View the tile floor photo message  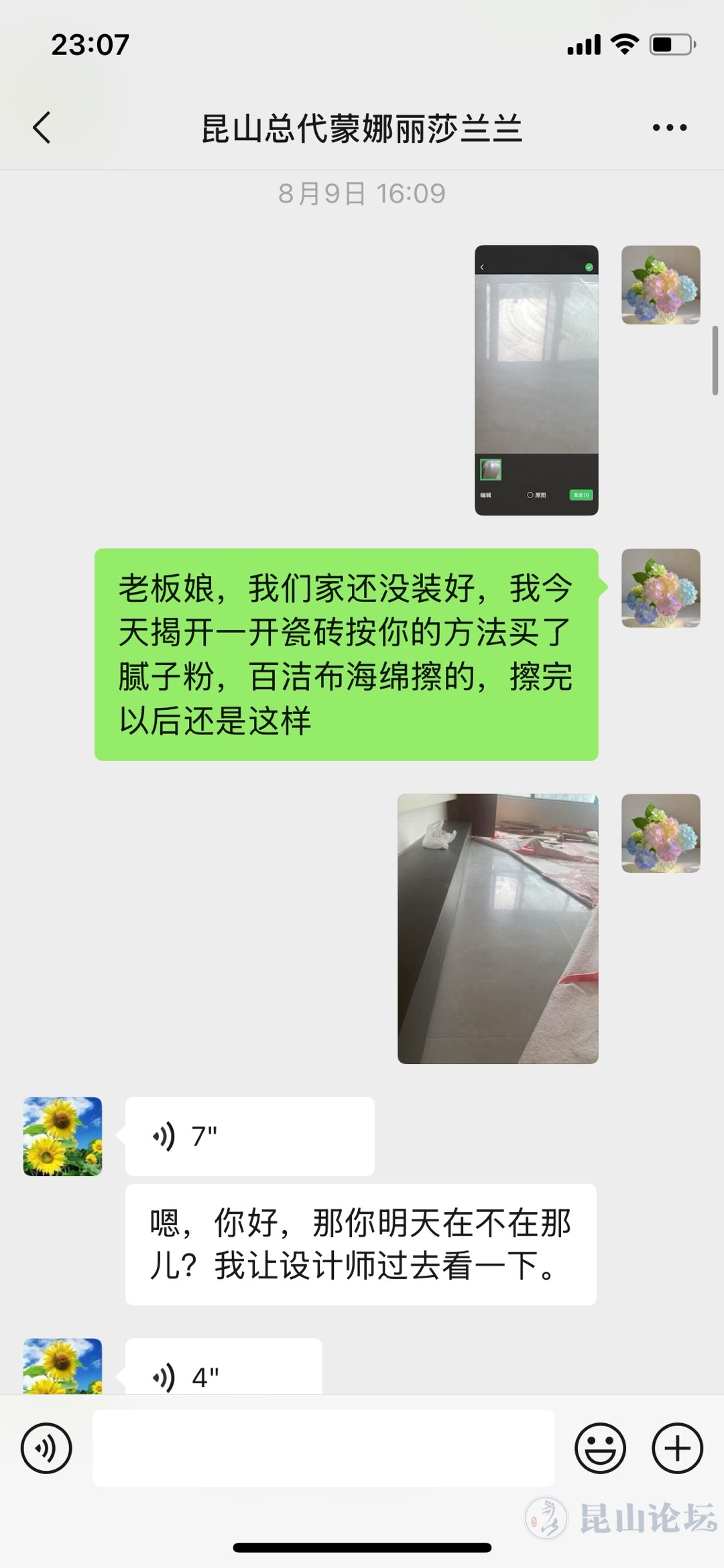[497, 928]
